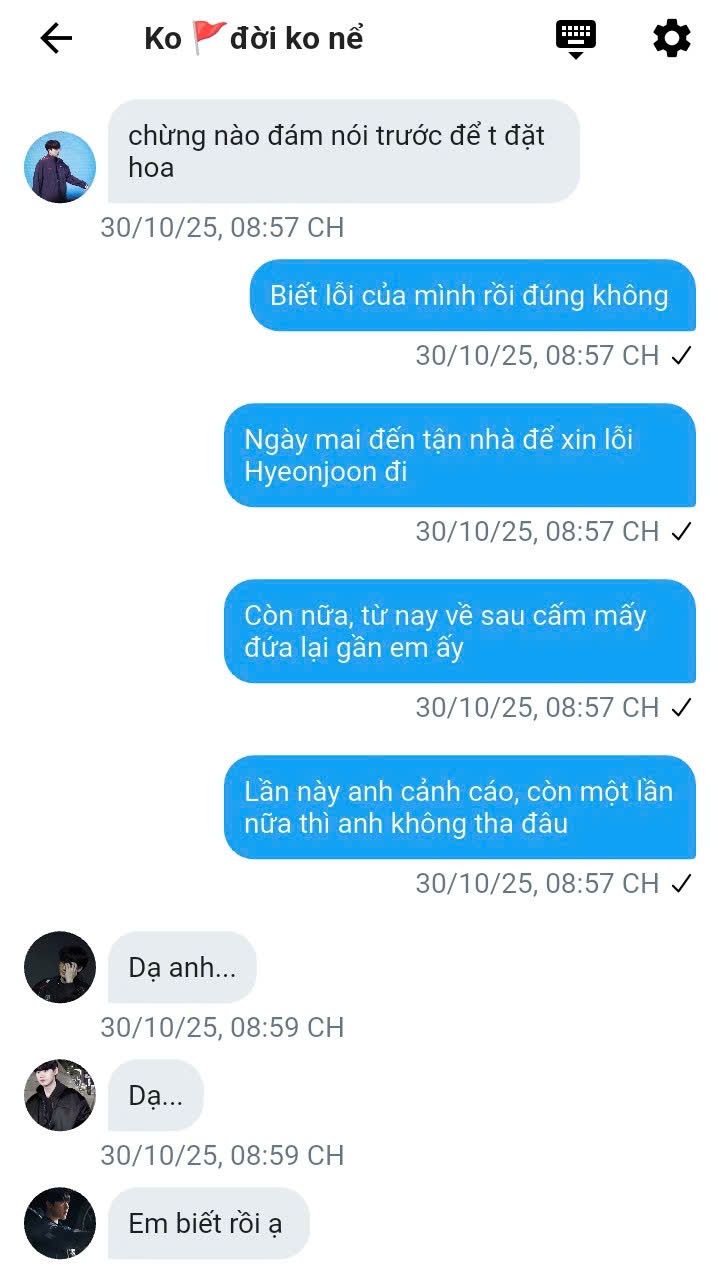This screenshot has height=1266, width=720.
Task: Tap avatar beside the 'đặt hoa' message
Action: 60,167
